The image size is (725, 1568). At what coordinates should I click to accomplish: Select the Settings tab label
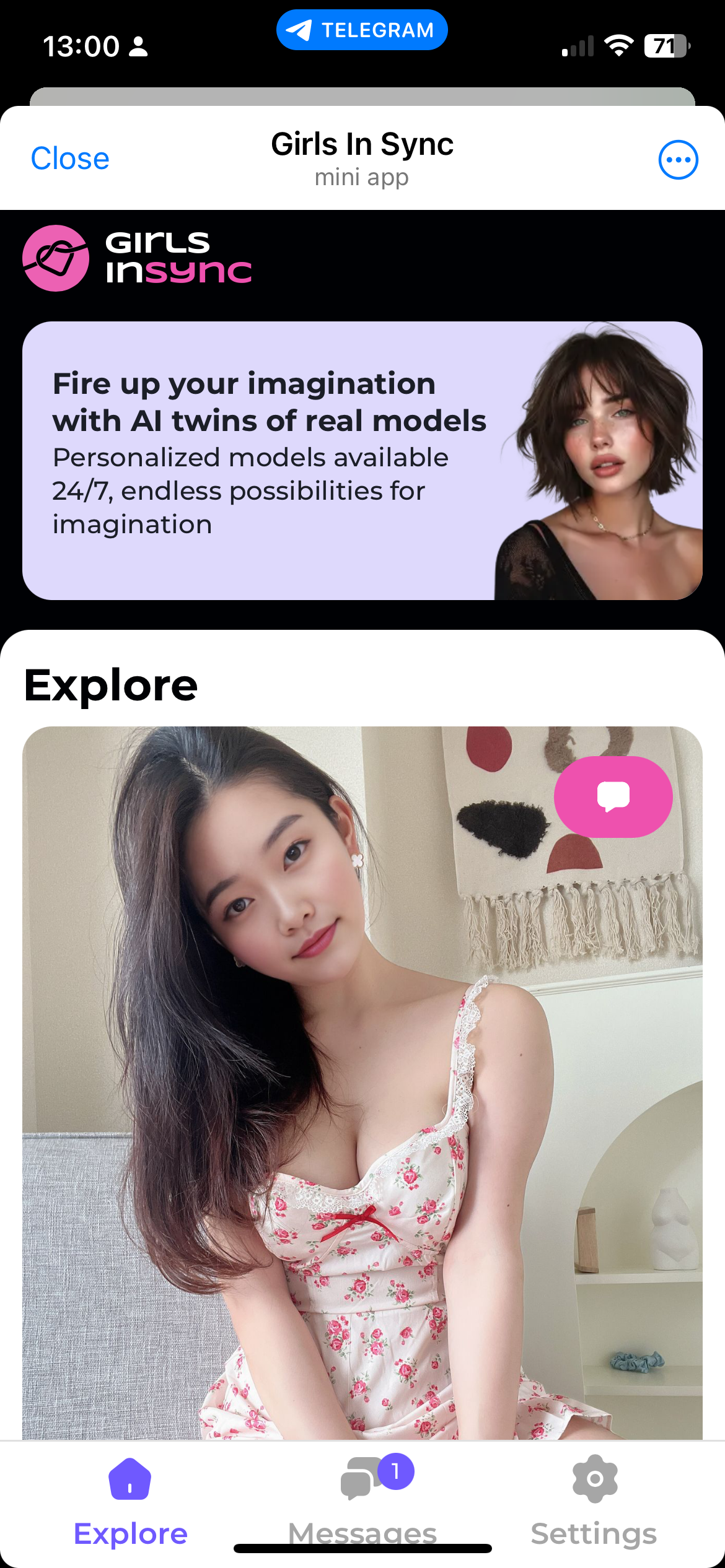point(593,1534)
